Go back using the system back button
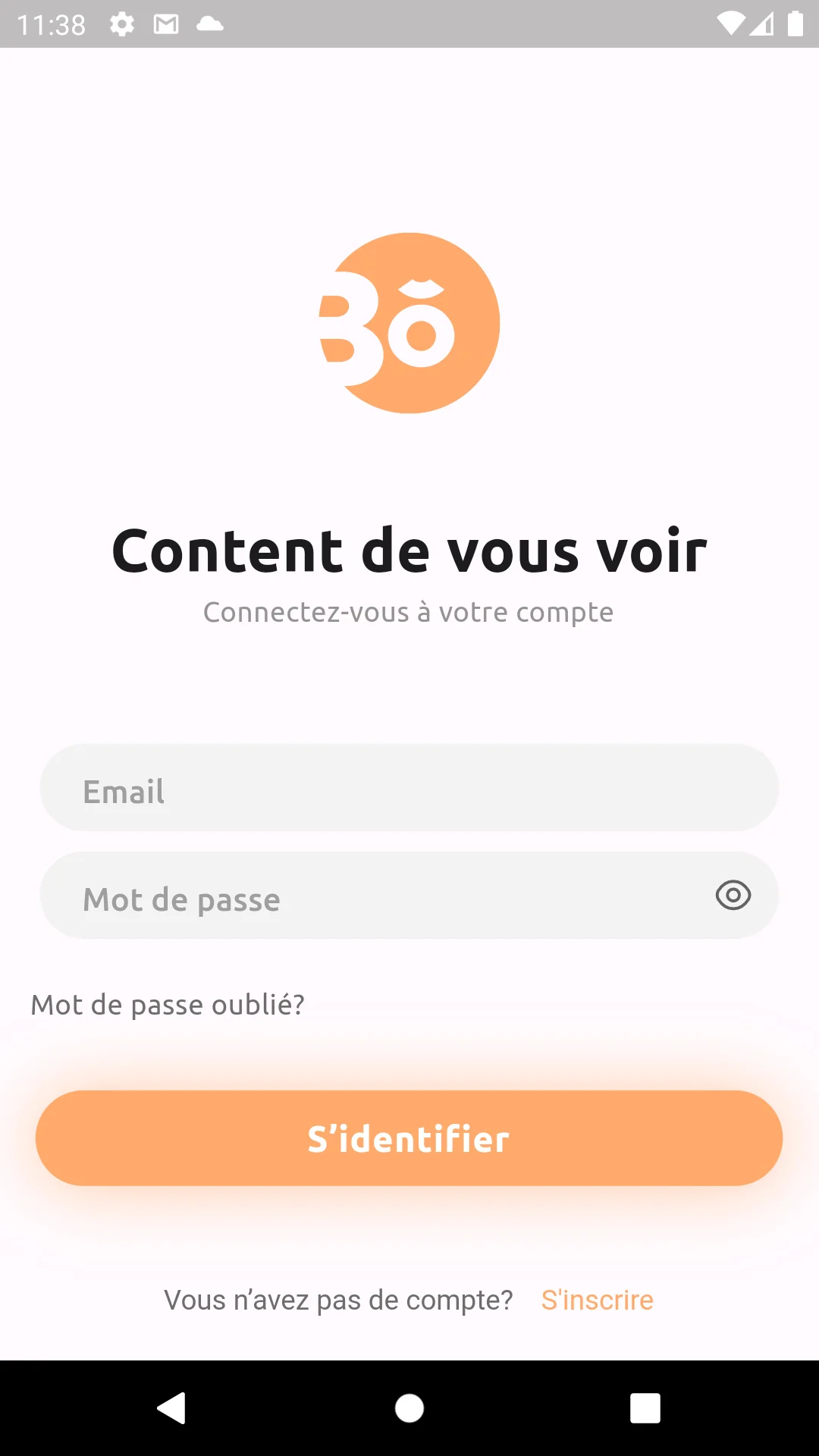819x1456 pixels. click(171, 1408)
